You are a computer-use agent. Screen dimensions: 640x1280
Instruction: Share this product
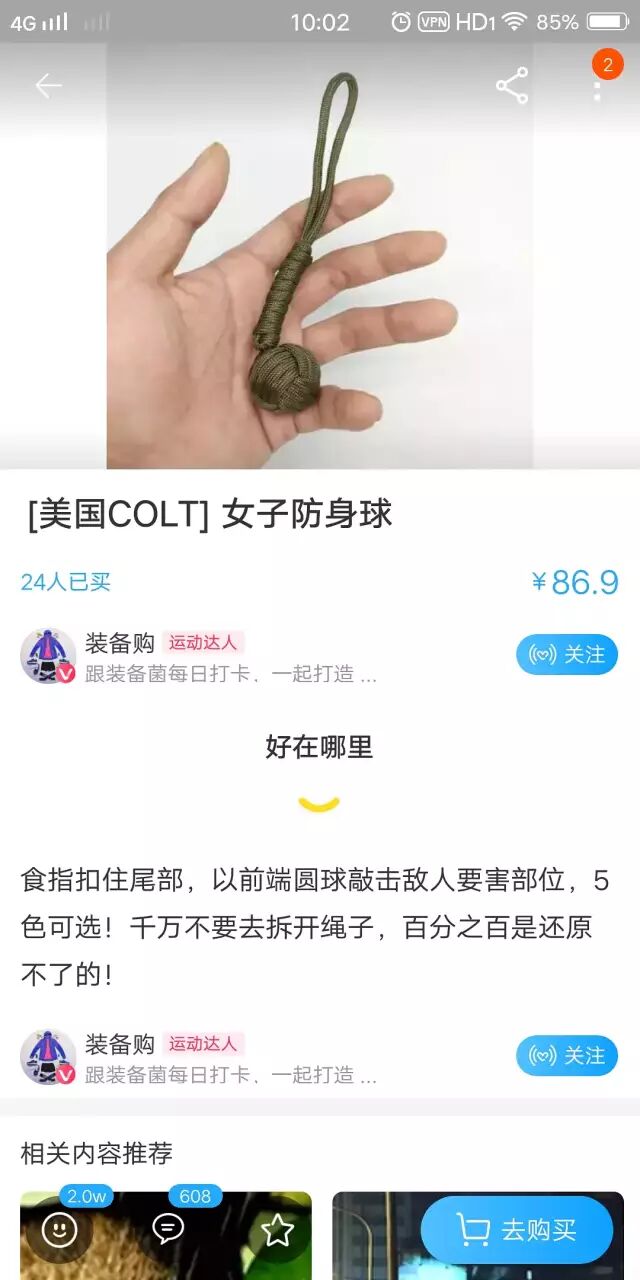(x=512, y=86)
